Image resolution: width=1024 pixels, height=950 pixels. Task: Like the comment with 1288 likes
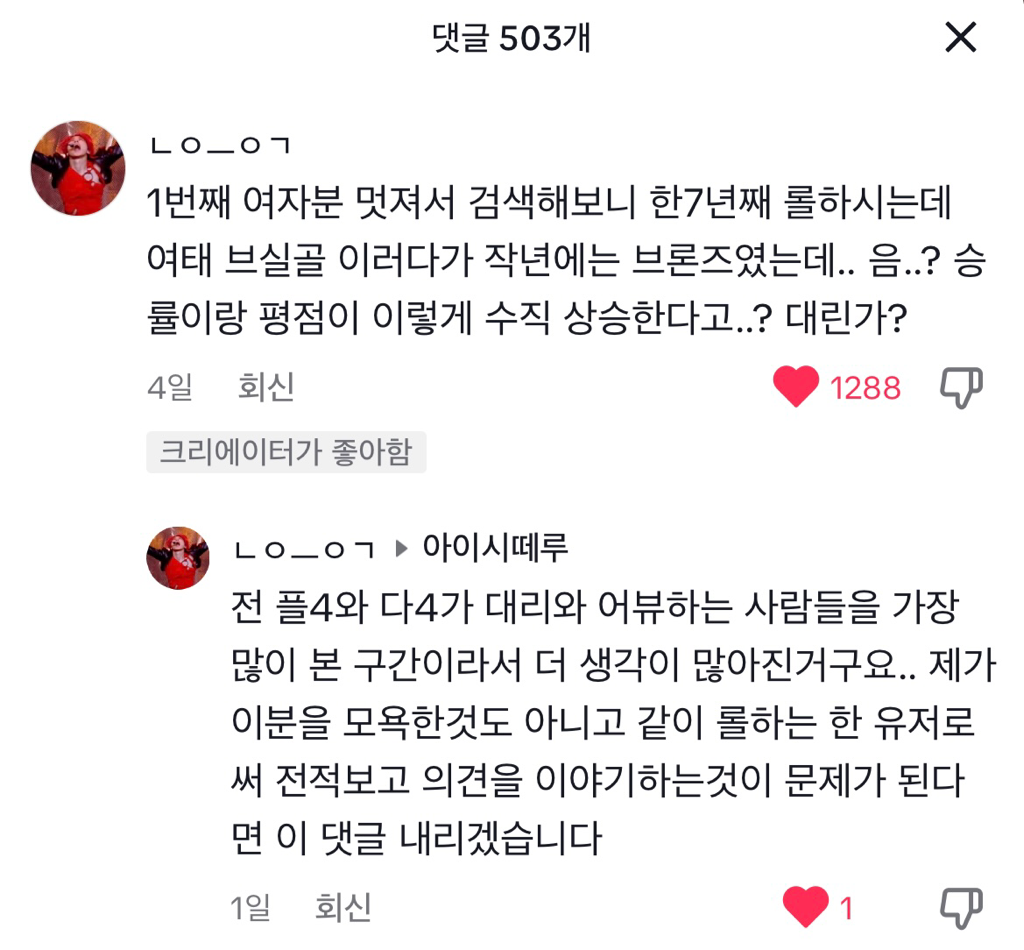pyautogui.click(x=796, y=388)
